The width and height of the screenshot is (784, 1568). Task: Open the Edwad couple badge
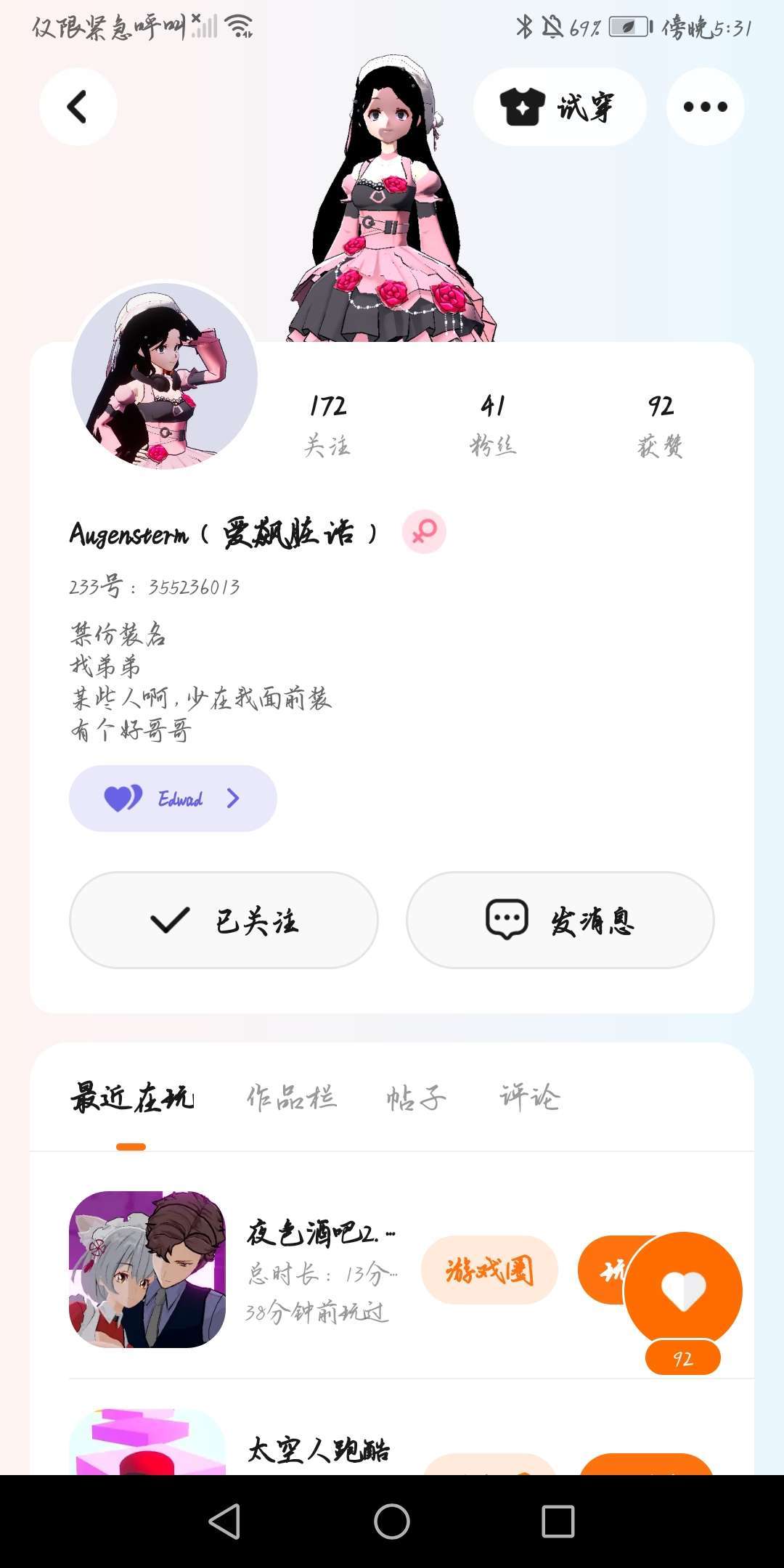(x=173, y=799)
